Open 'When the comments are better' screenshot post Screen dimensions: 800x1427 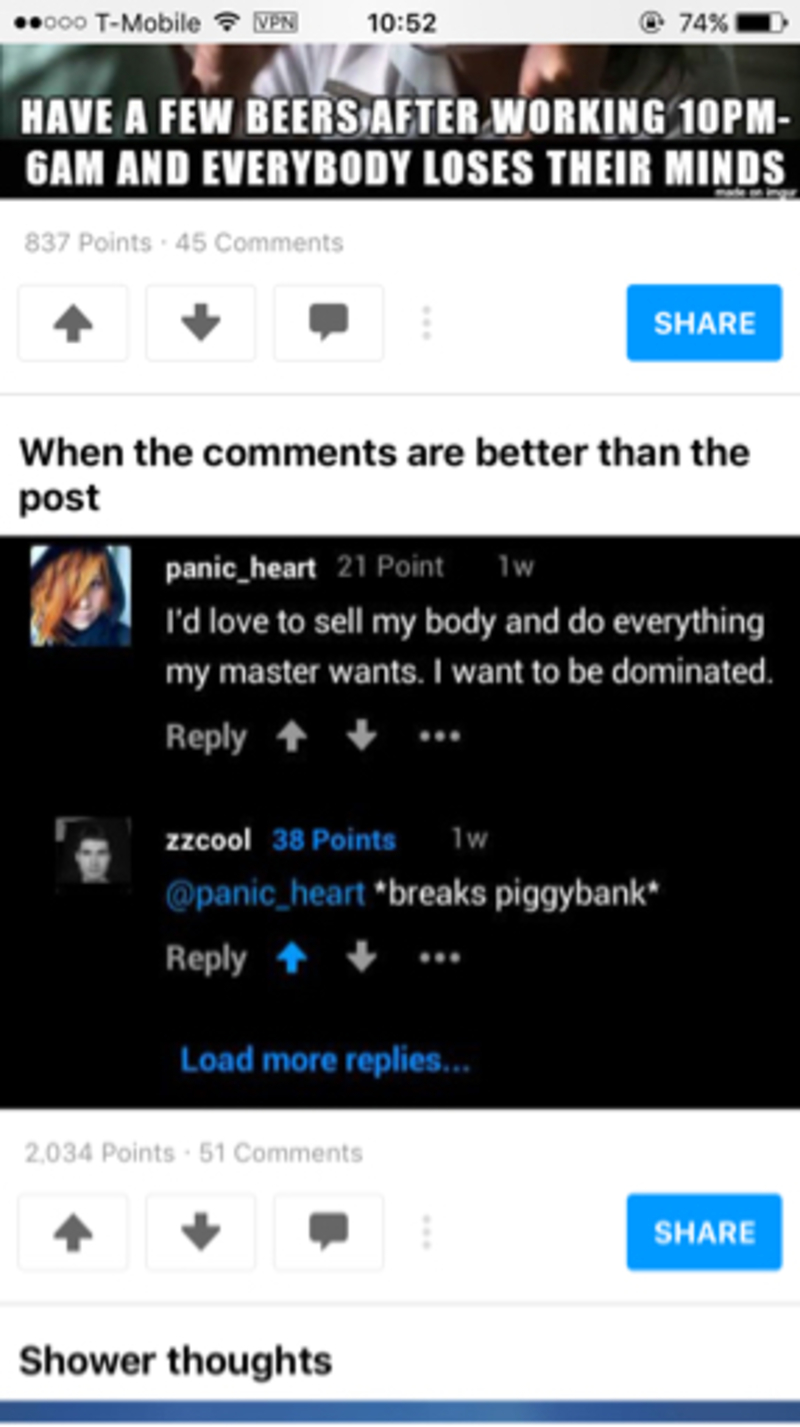point(400,820)
